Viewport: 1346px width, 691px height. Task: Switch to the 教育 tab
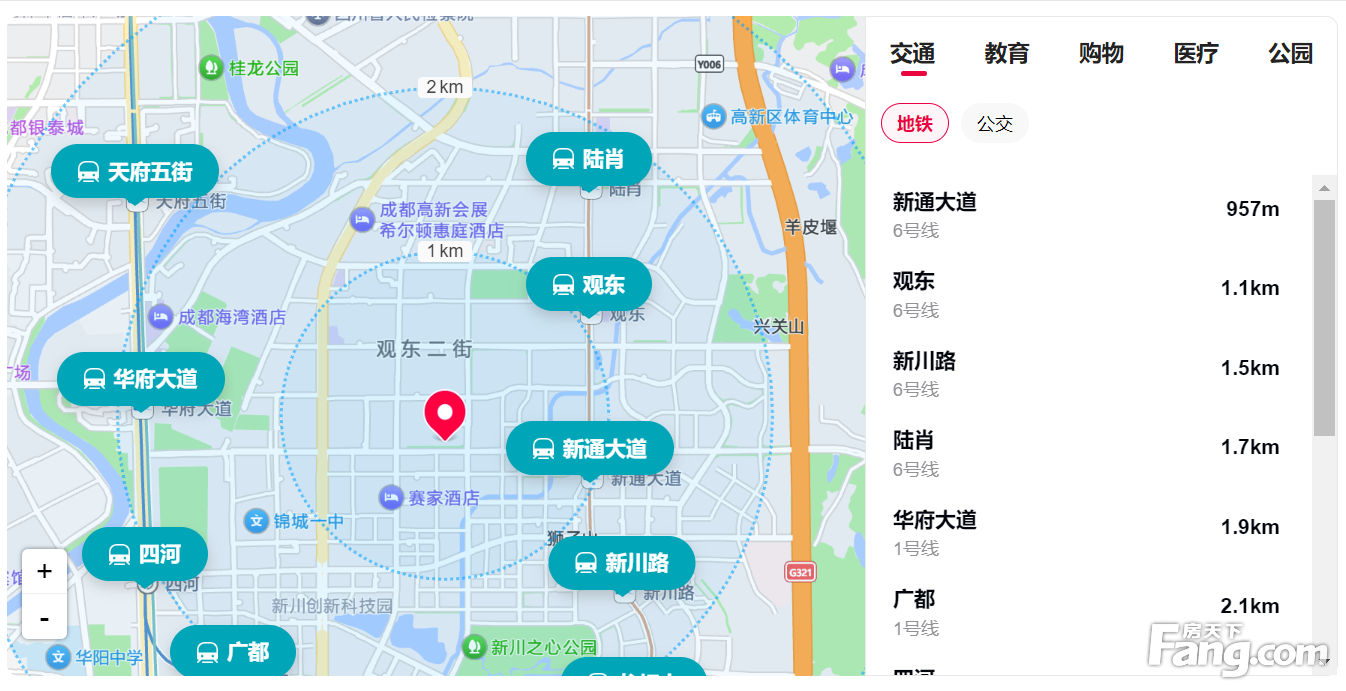coord(1006,54)
